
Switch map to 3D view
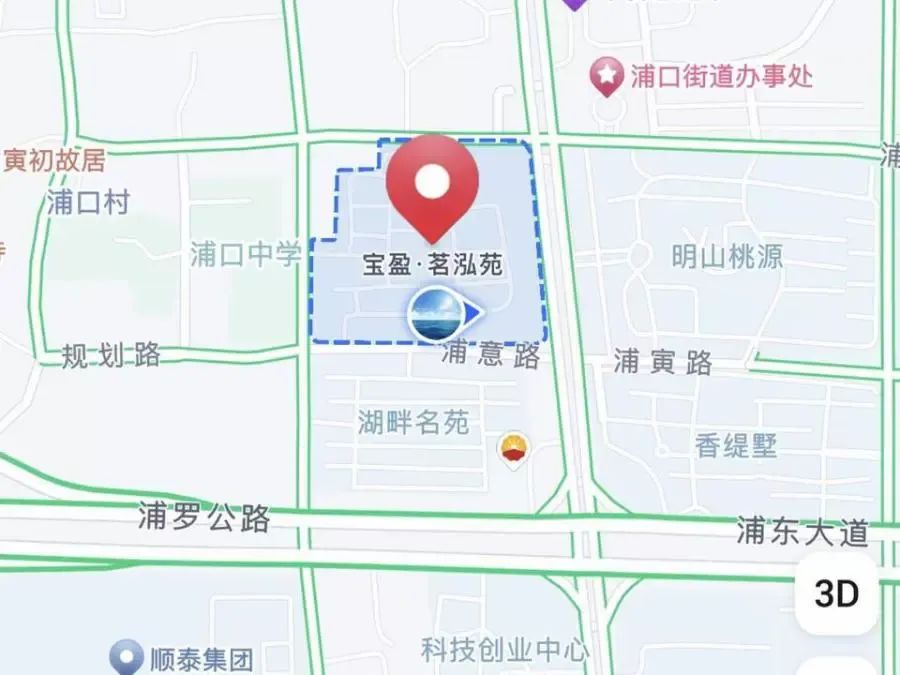point(837,594)
